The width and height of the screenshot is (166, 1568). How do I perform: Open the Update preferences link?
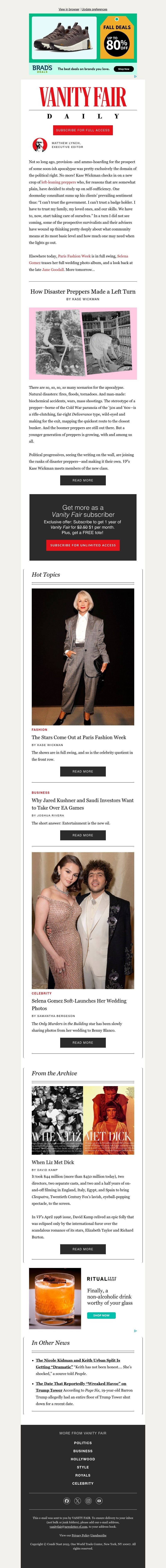(94, 9)
